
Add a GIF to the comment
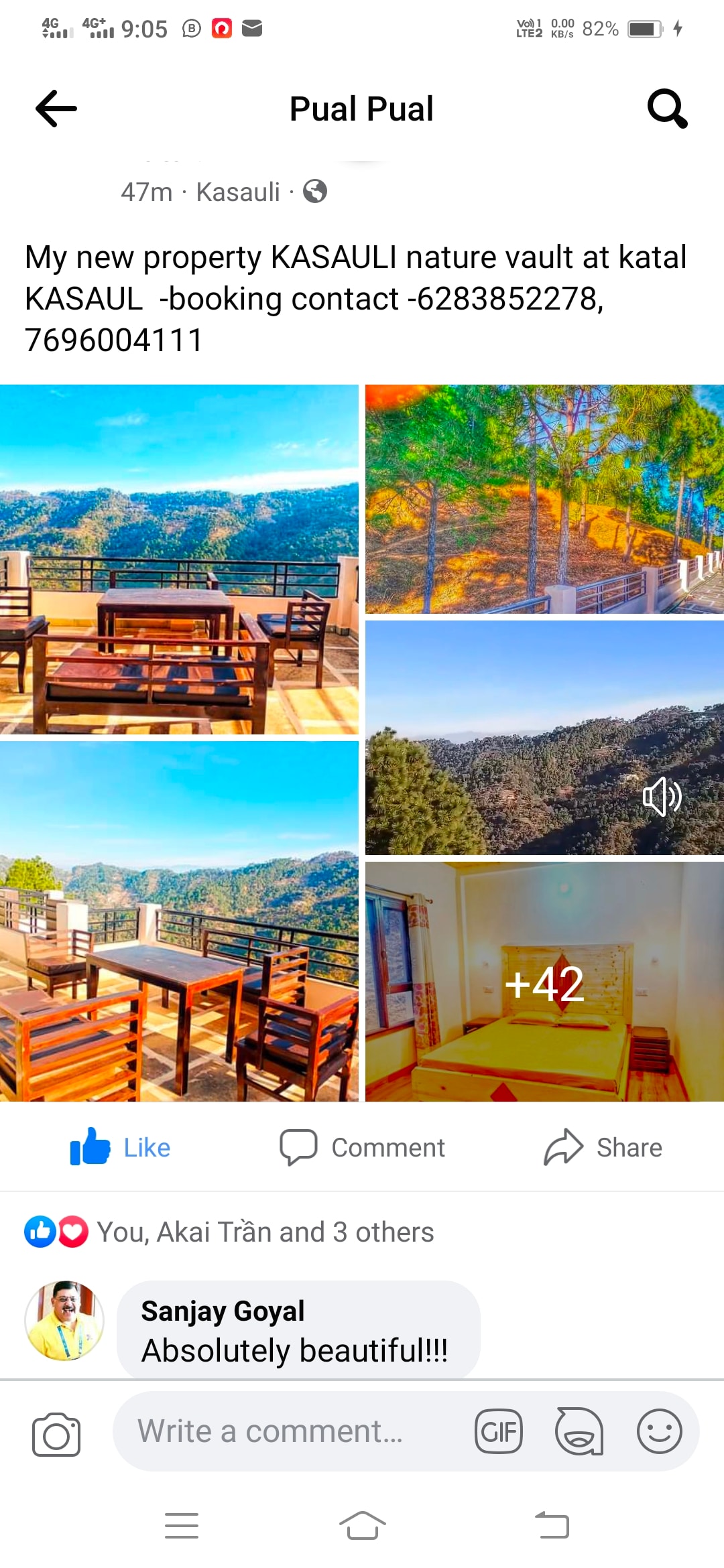498,1431
